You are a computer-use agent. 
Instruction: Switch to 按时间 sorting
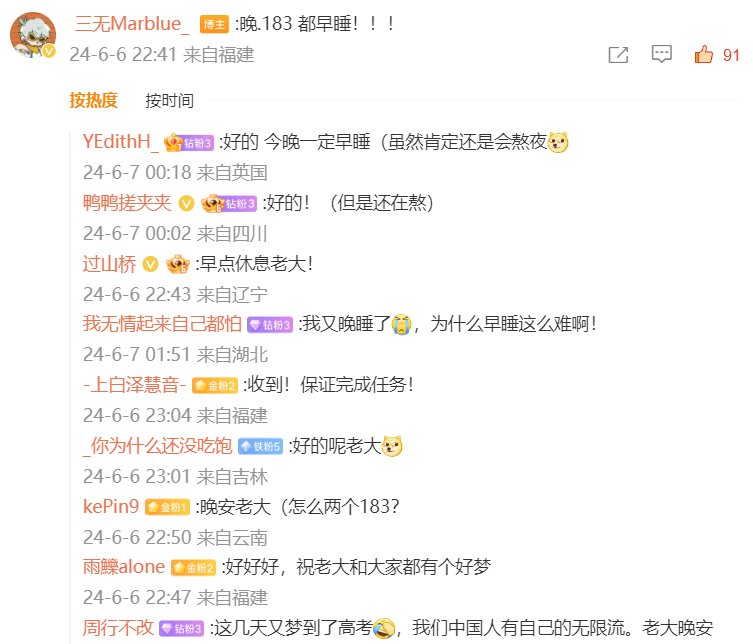(169, 100)
